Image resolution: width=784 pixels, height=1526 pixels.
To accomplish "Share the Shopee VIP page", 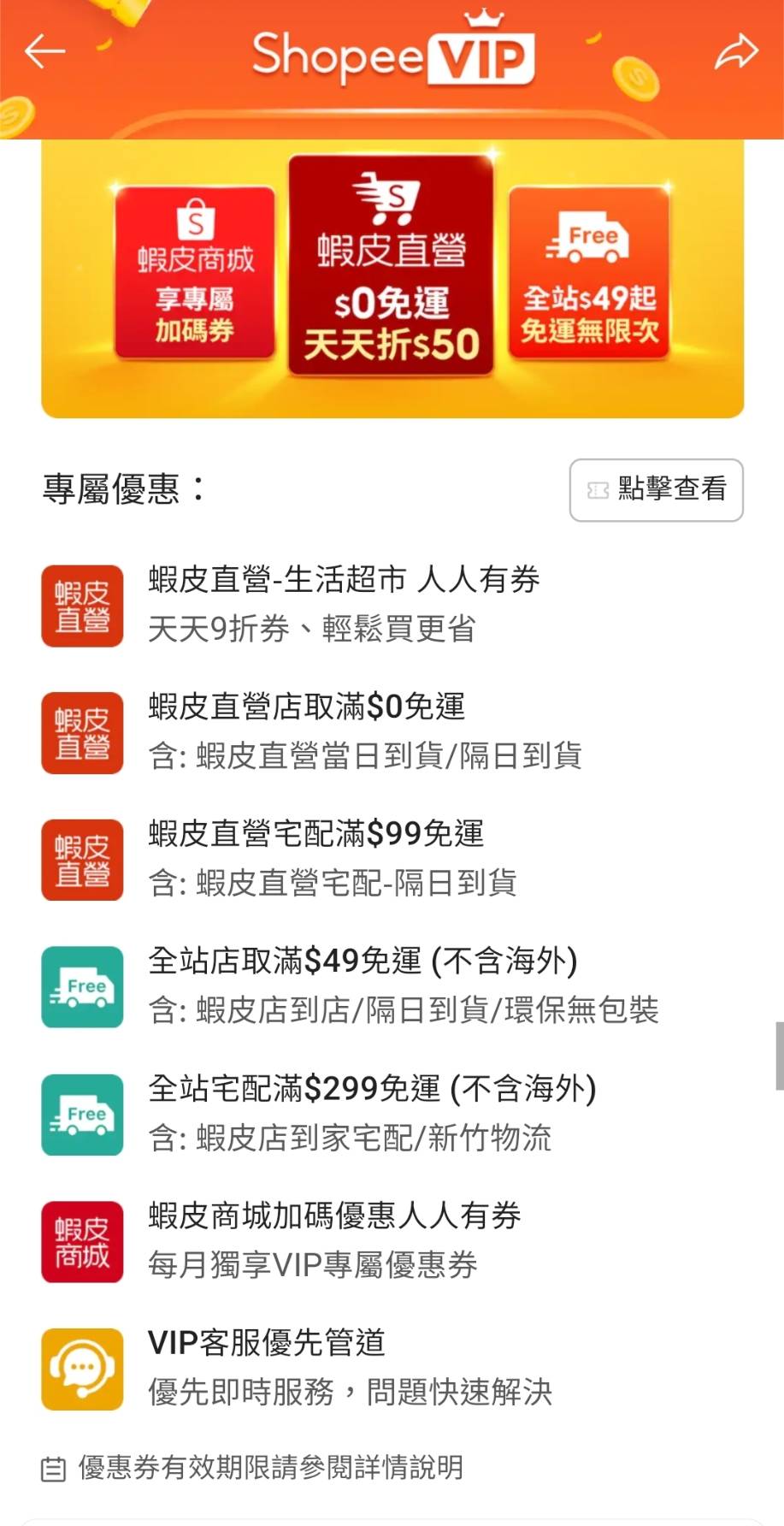I will 736,51.
